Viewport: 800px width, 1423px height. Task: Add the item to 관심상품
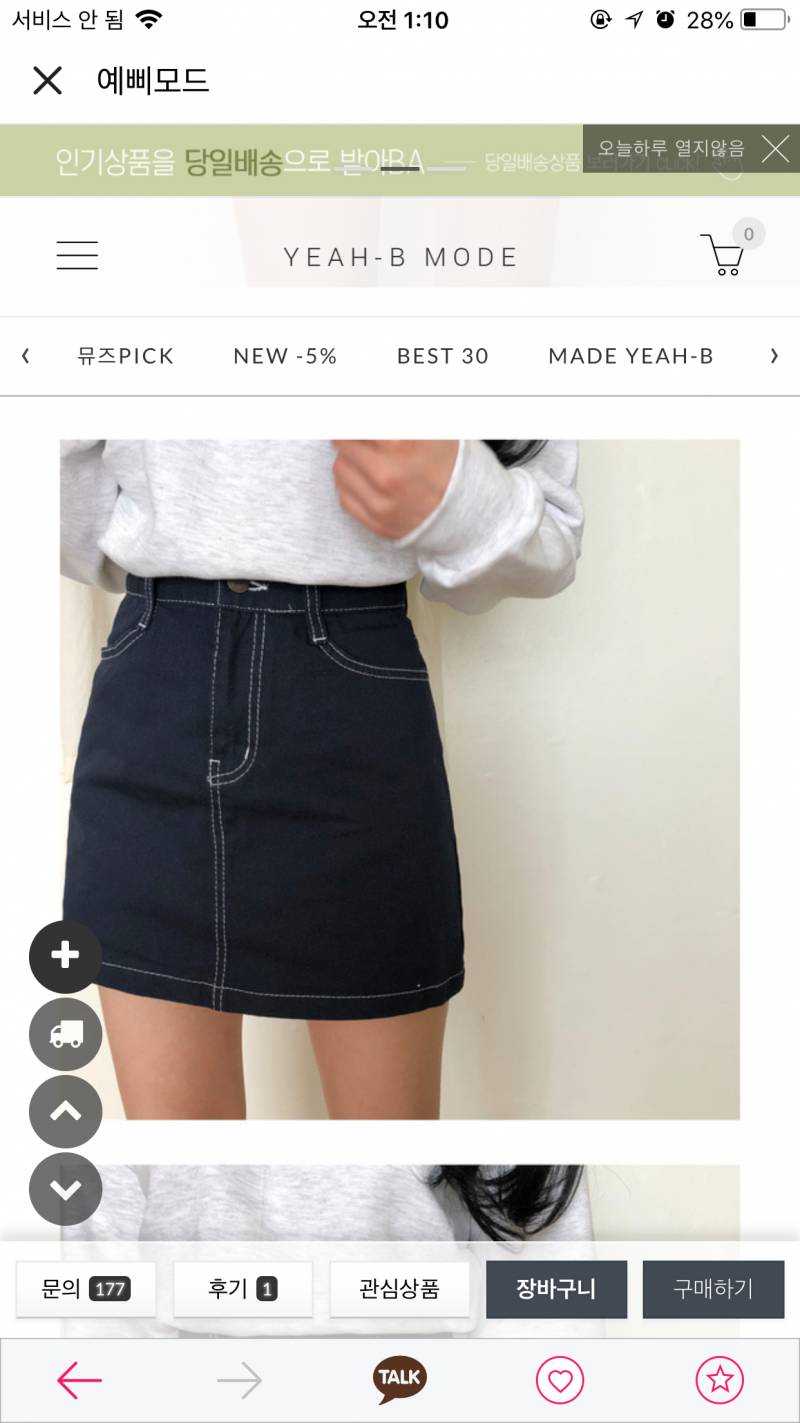(399, 1289)
